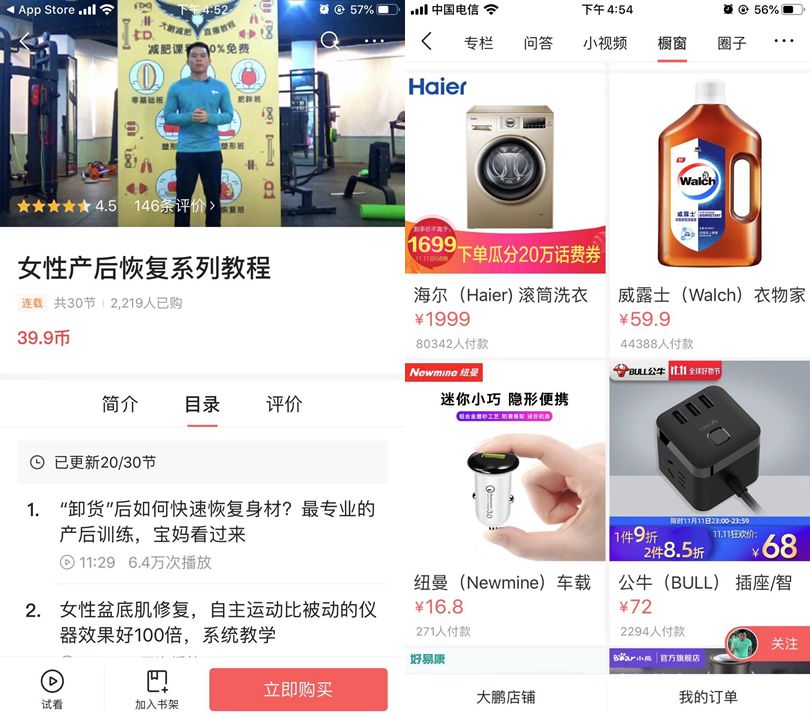Open the 纽曼 Newmine 车载 product card

pyautogui.click(x=505, y=500)
